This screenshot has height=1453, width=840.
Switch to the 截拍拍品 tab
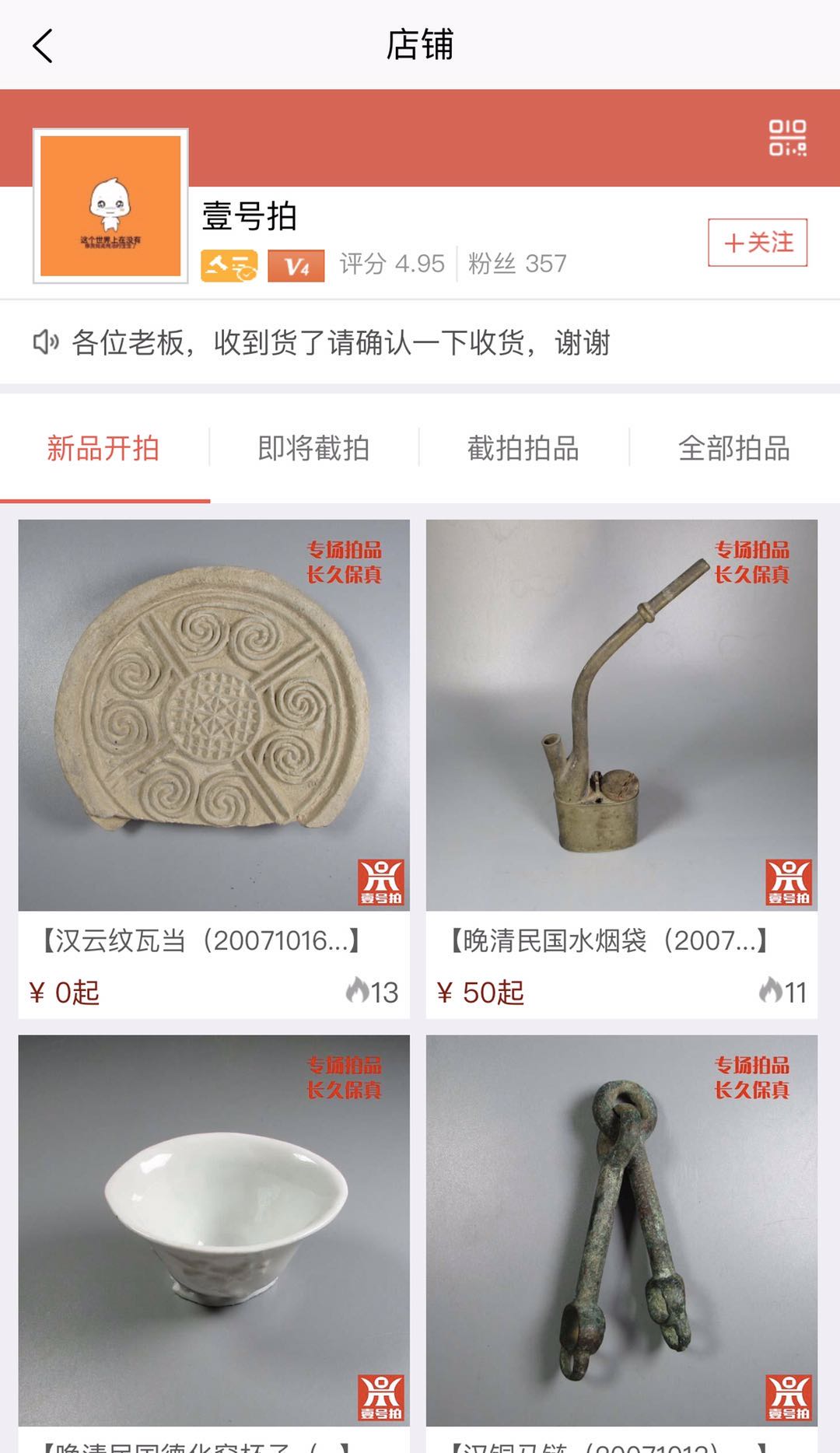point(523,449)
